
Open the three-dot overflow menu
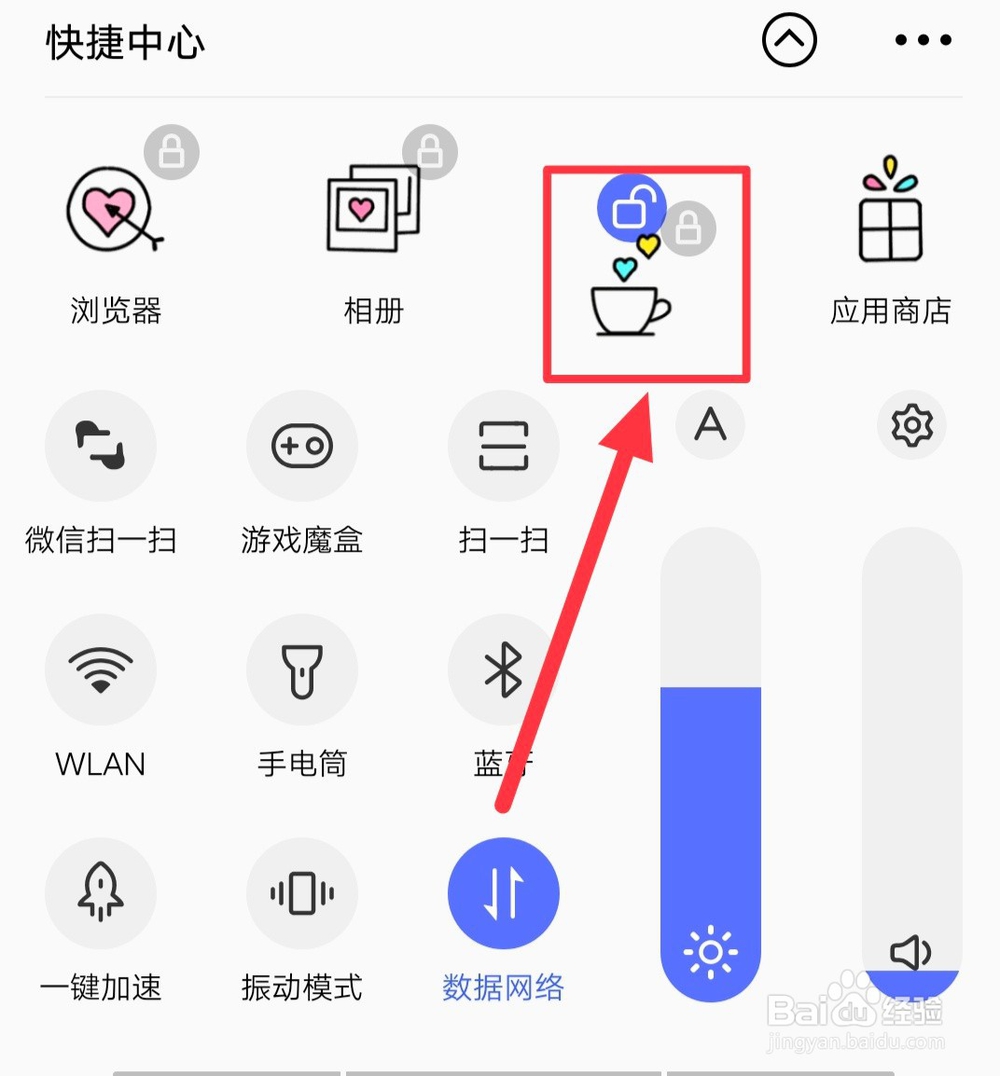(922, 42)
